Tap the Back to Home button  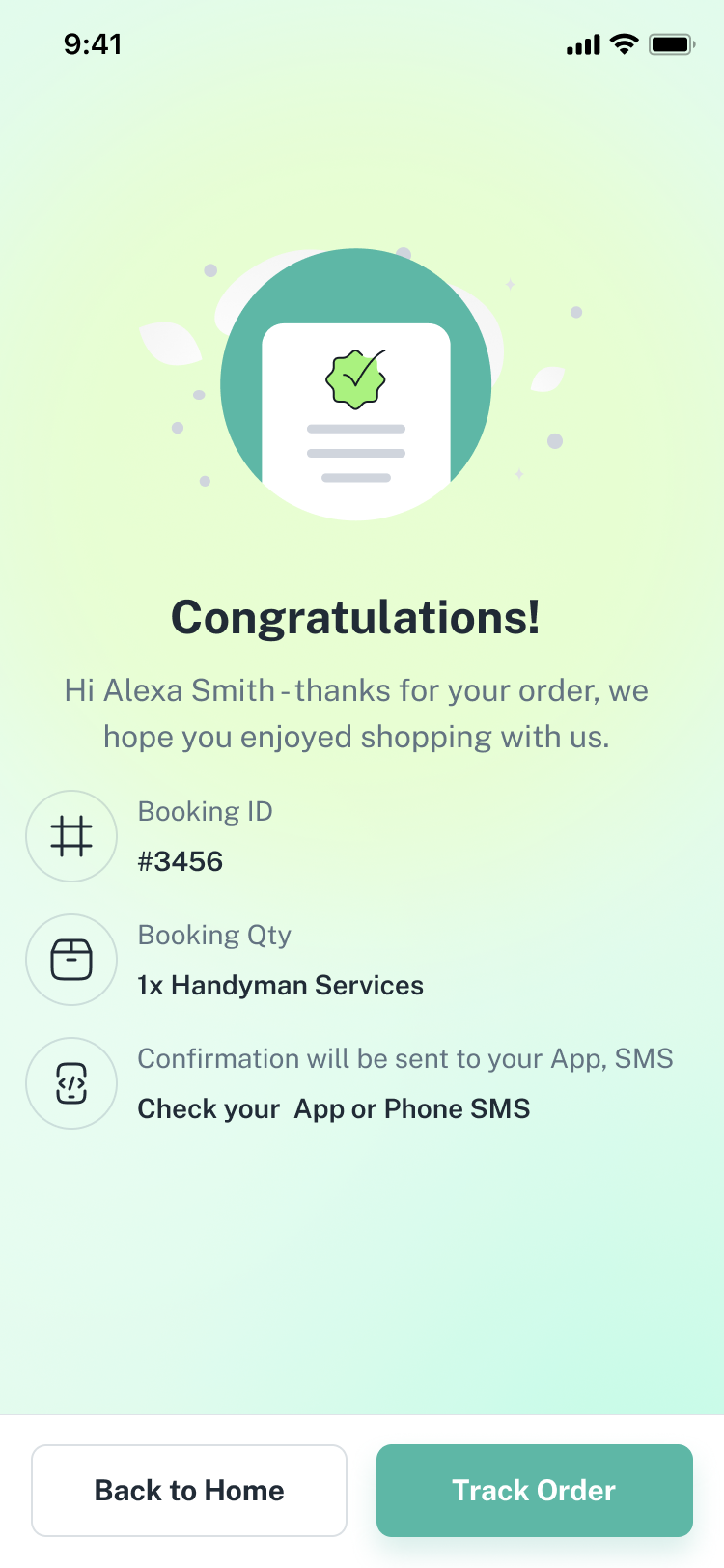pyautogui.click(x=189, y=1490)
